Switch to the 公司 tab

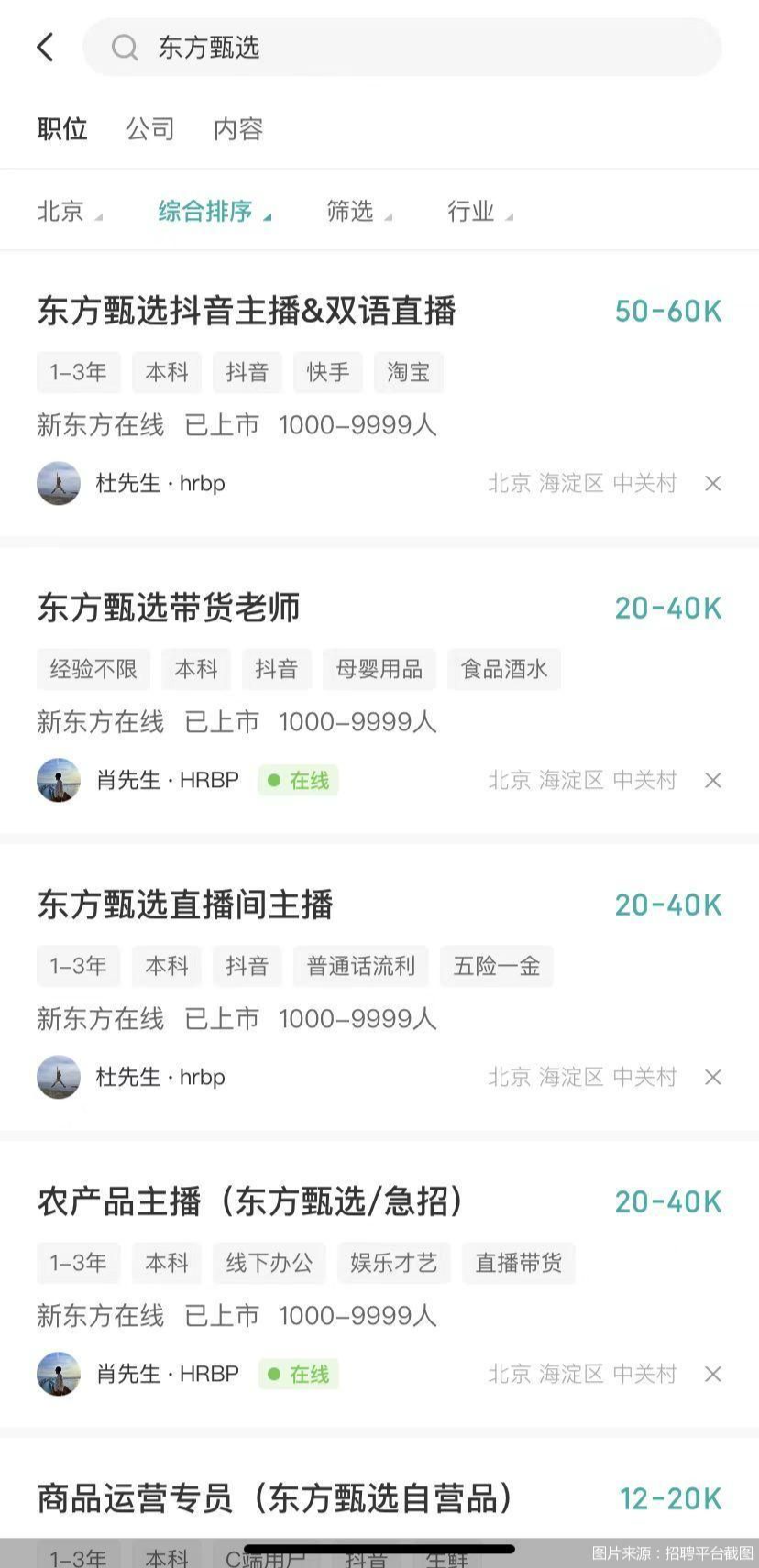point(149,129)
